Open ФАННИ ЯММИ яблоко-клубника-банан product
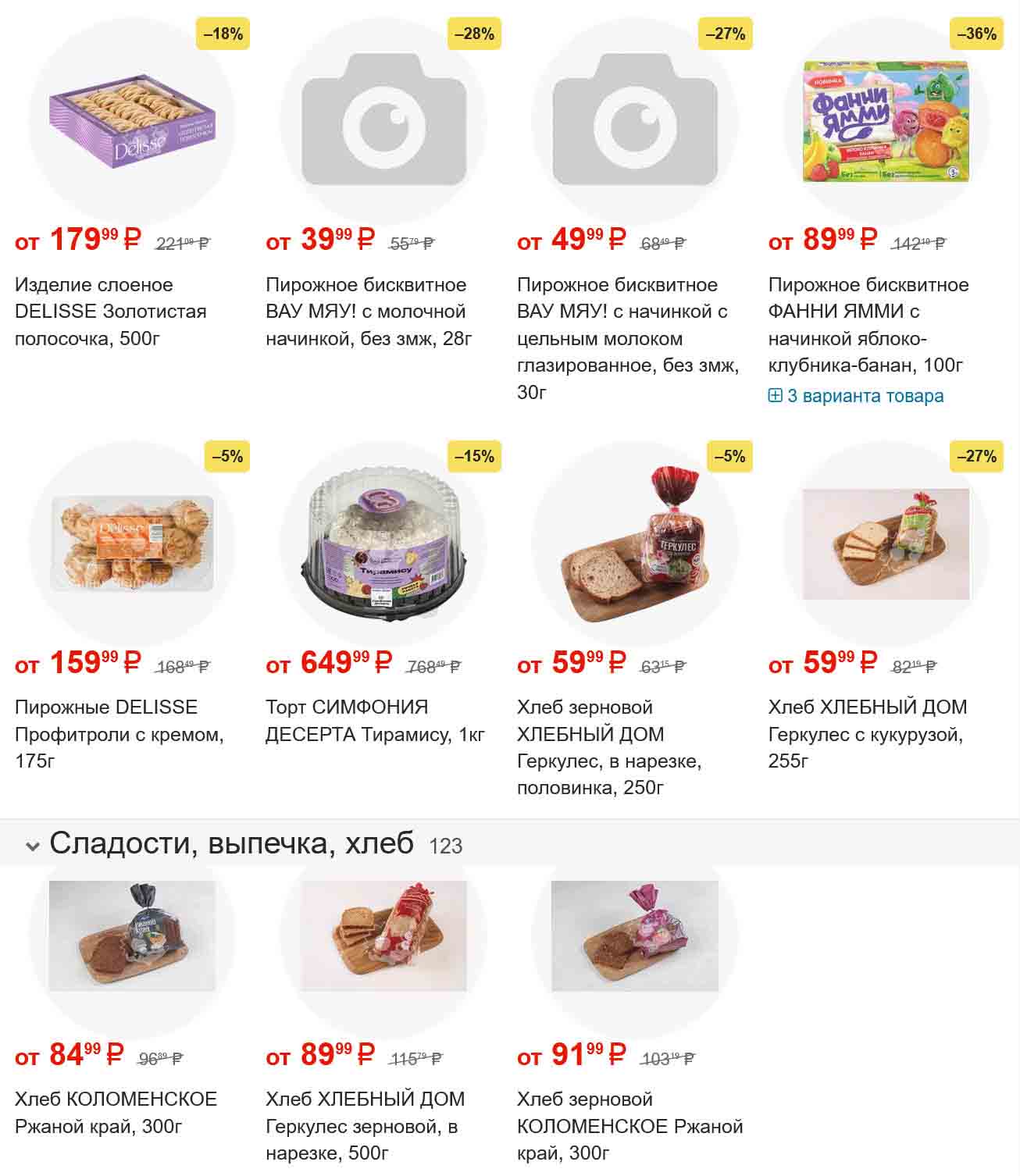The width and height of the screenshot is (1020, 1176). 868,325
